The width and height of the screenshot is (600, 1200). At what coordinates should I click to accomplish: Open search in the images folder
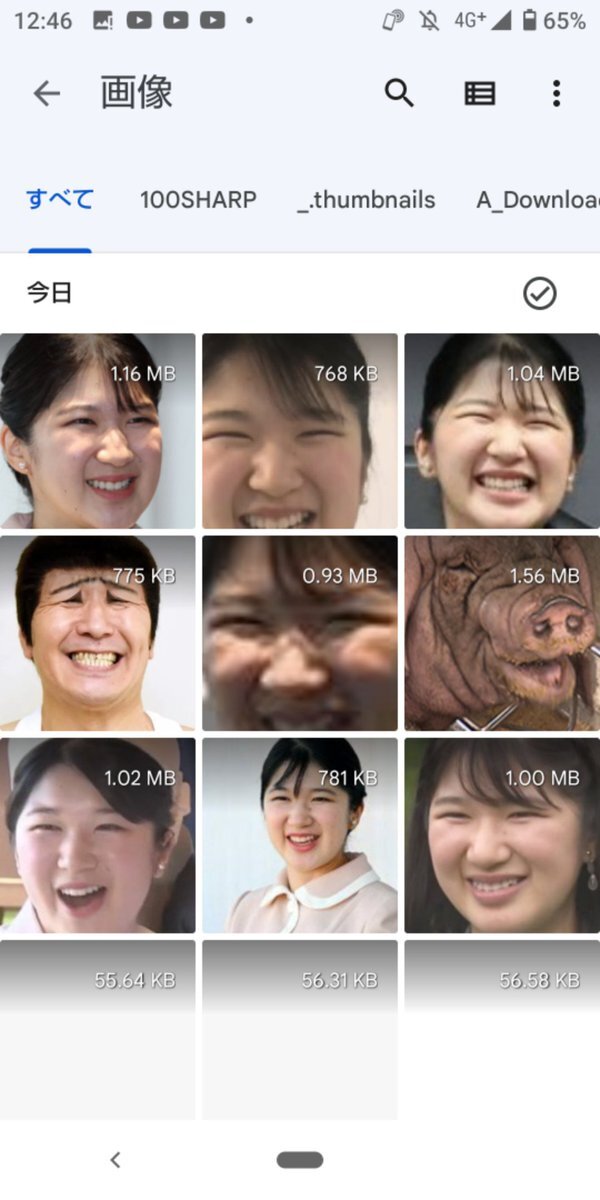coord(399,94)
